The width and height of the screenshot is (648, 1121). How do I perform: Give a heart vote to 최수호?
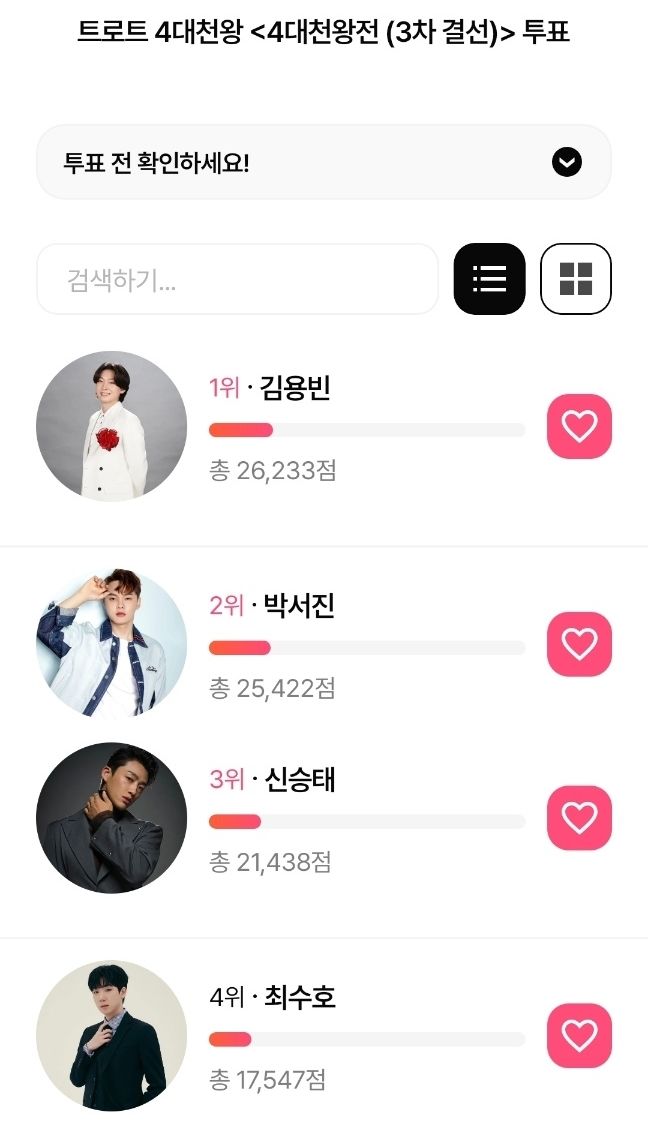579,1035
